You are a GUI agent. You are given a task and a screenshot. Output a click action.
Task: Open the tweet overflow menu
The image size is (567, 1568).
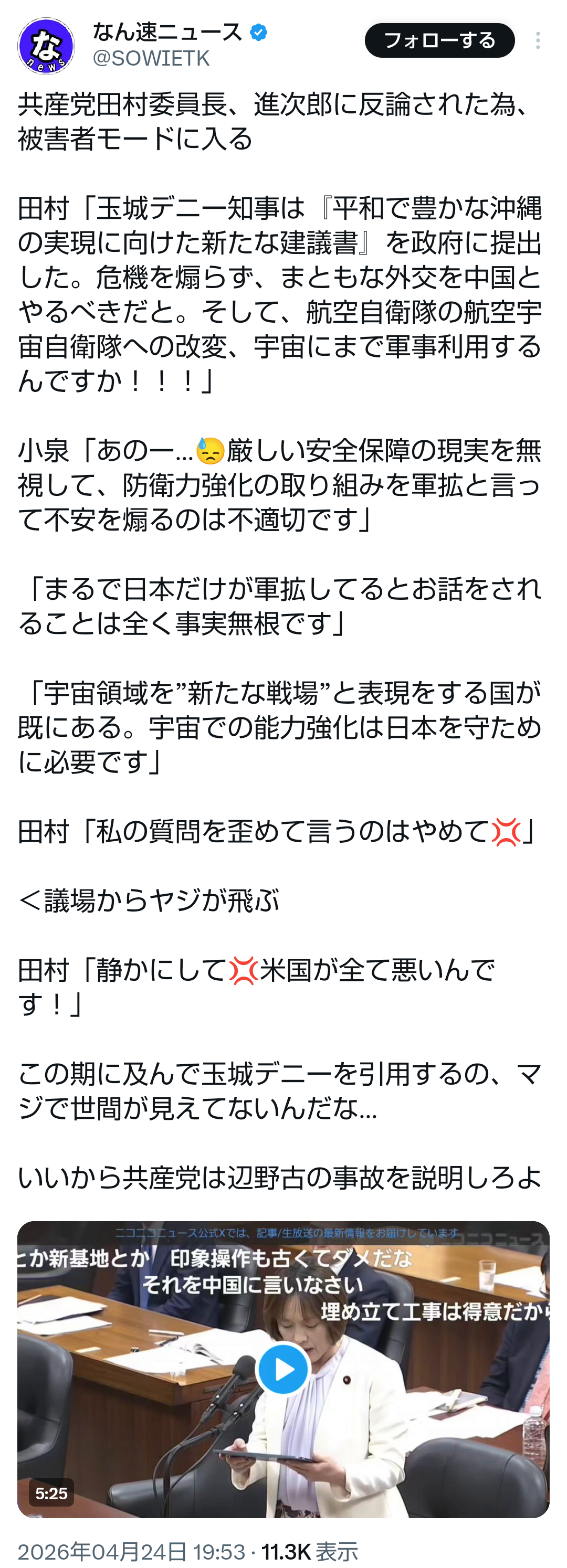pos(537,41)
